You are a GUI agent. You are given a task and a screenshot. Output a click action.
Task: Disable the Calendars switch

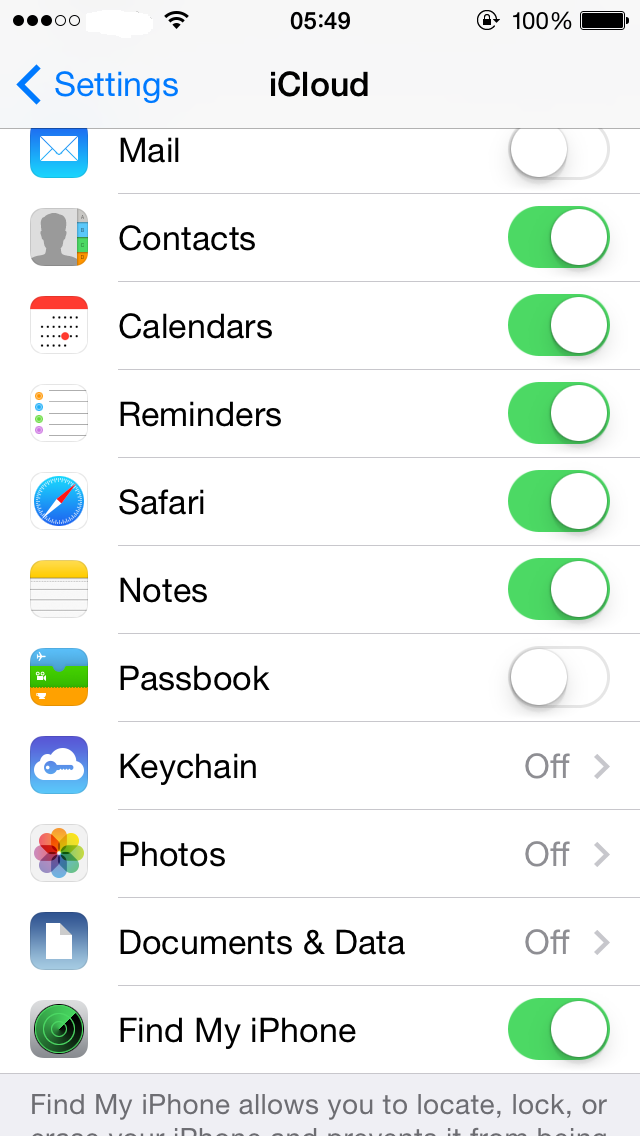point(558,325)
